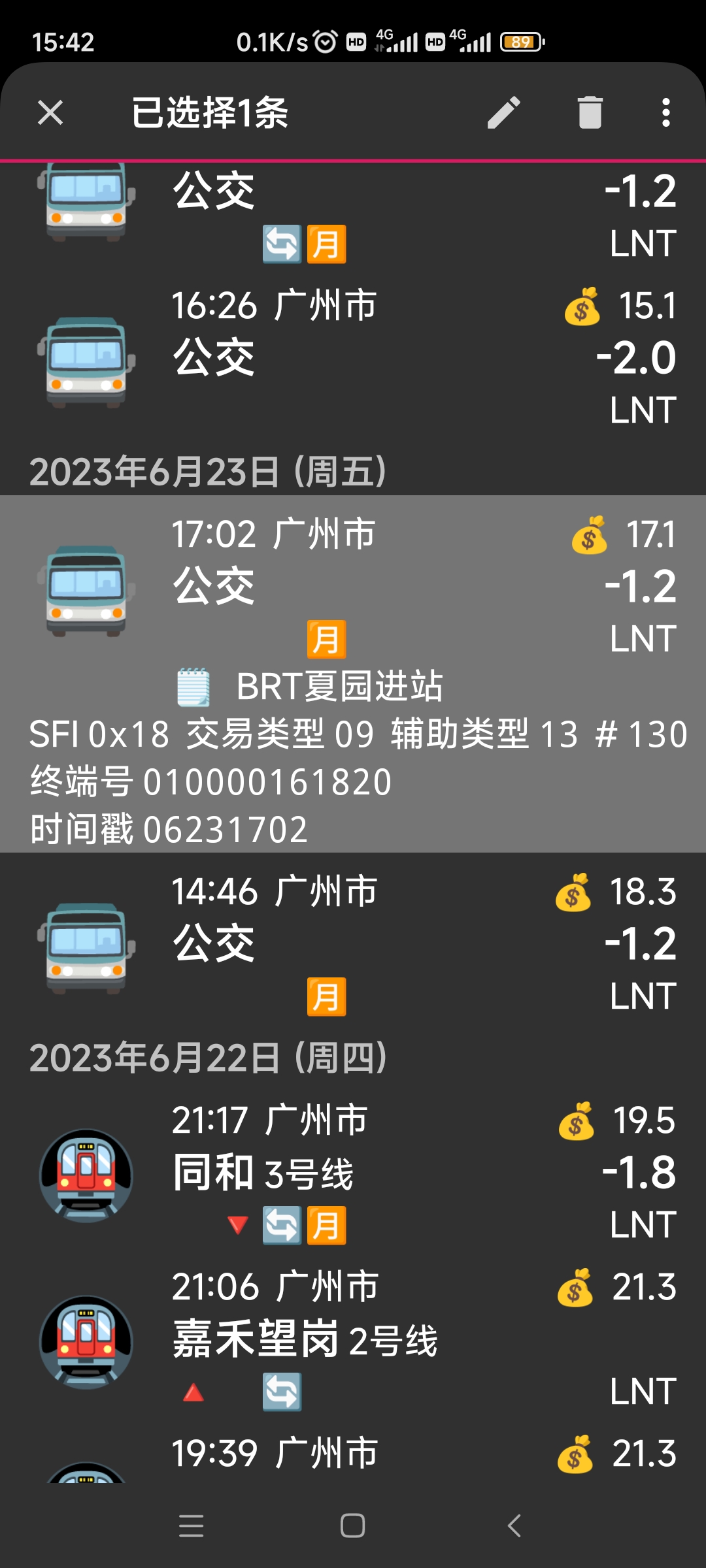The width and height of the screenshot is (706, 1568).
Task: Open the three-dot overflow menu
Action: click(665, 112)
